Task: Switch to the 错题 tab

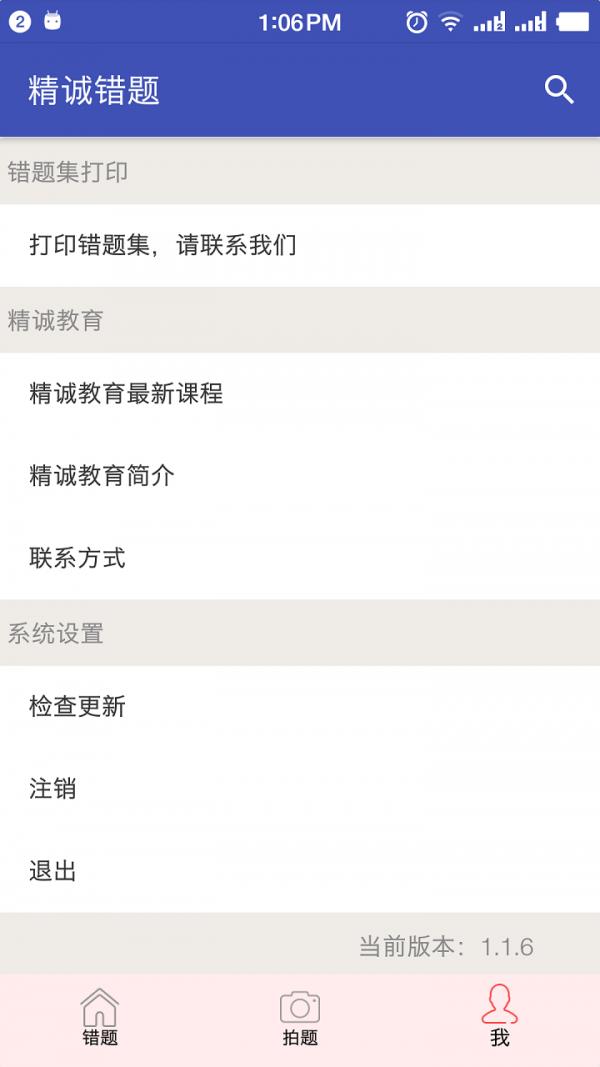Action: coord(100,1019)
